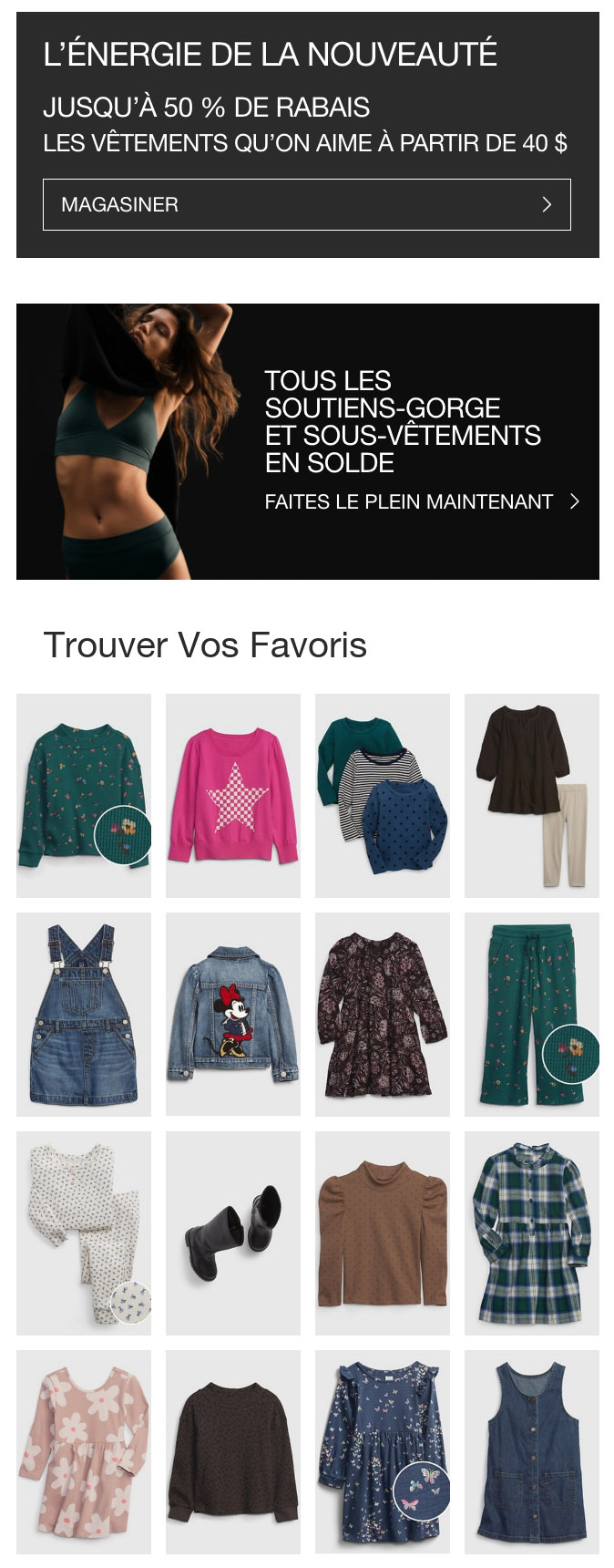View the black boots
This screenshot has width=614, height=1568.
(233, 1233)
